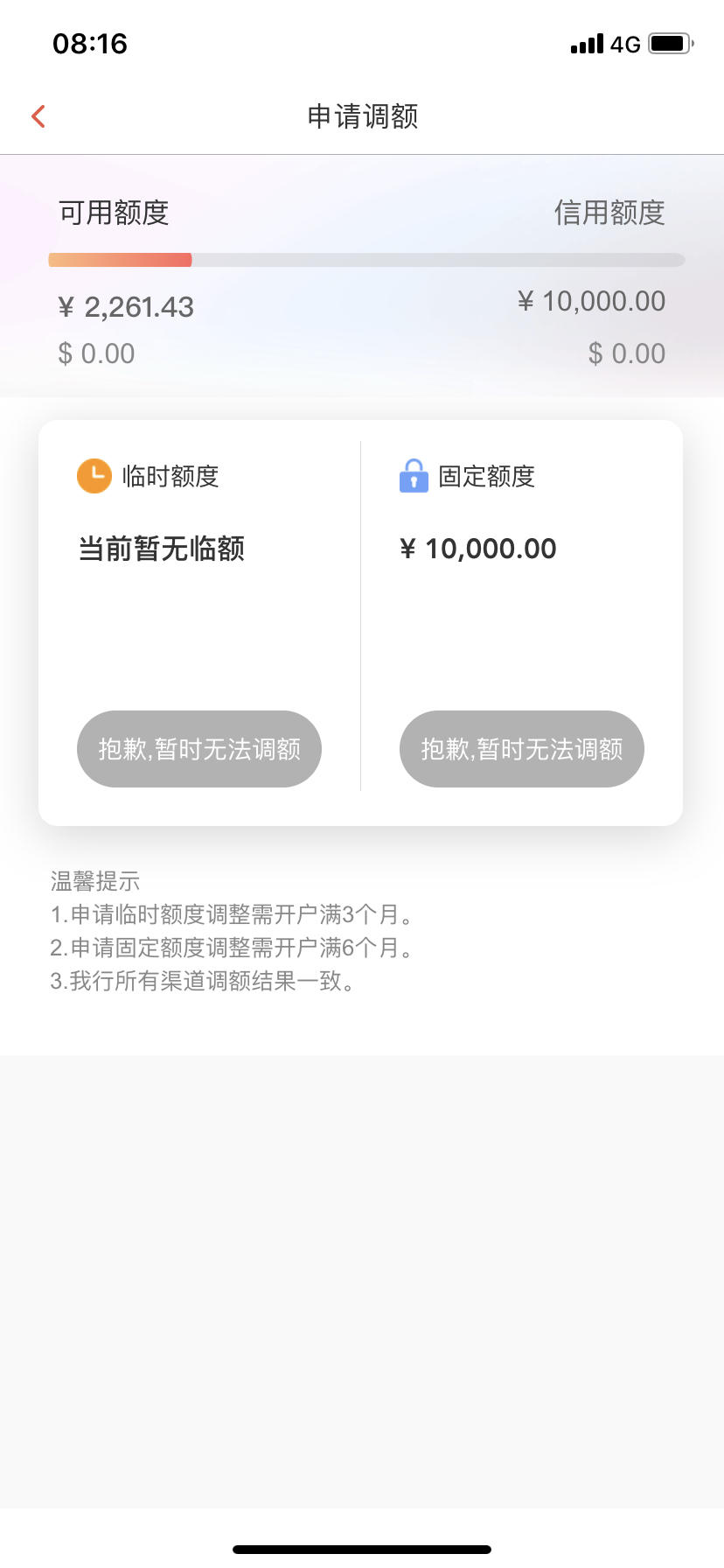
Task: Go back from 申请调额 page
Action: point(38,116)
